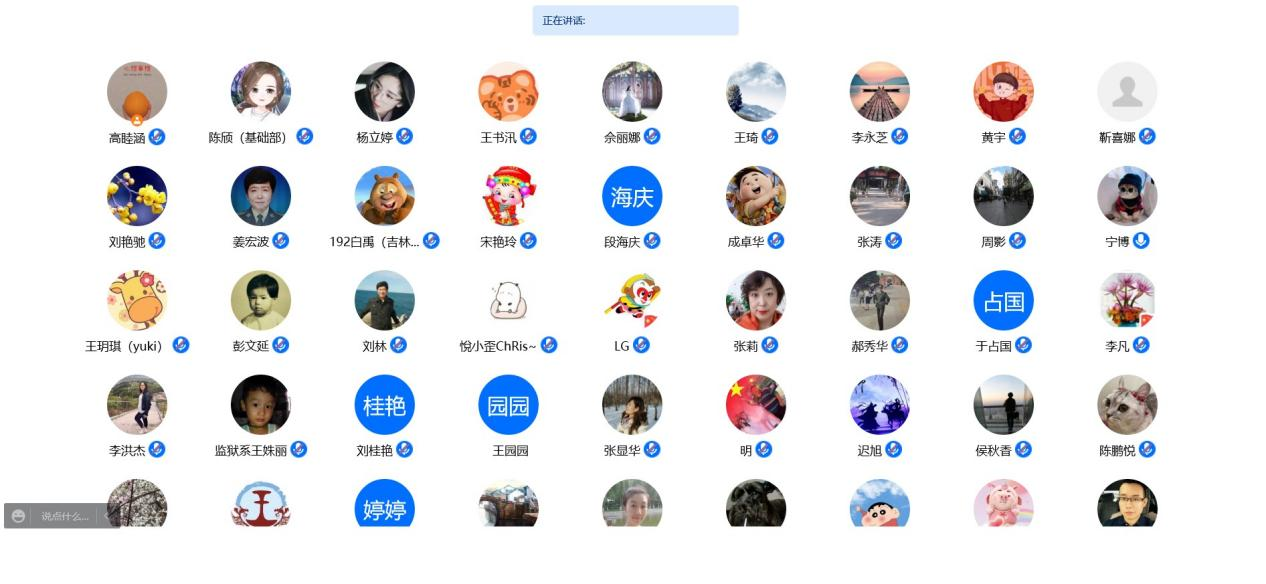Tap the 说点什么 chat input field
Image resolution: width=1266 pixels, height=584 pixels.
tap(66, 516)
